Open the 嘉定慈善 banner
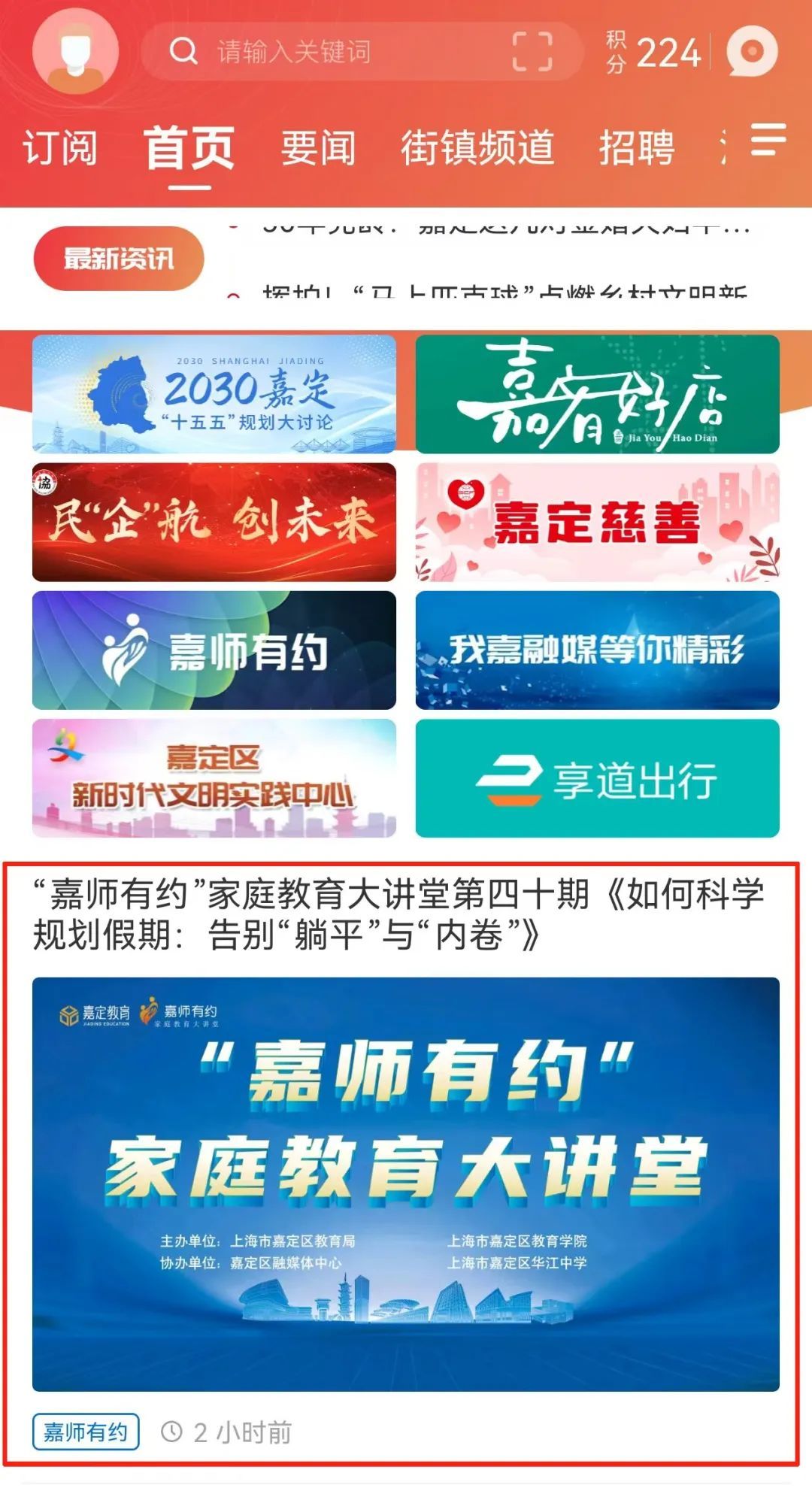Viewport: 812px width, 1488px height. (x=597, y=522)
